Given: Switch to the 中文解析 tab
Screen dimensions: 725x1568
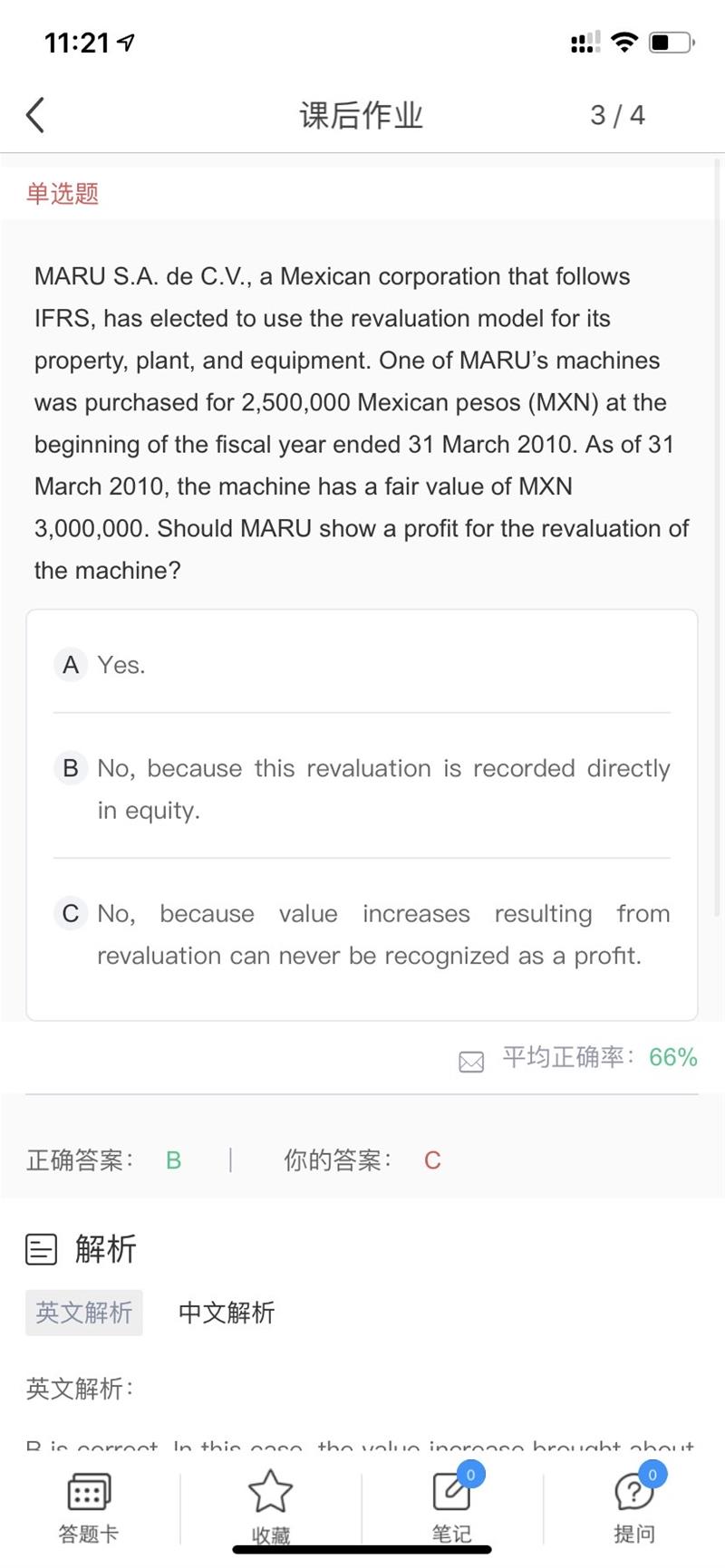Looking at the screenshot, I should pyautogui.click(x=227, y=1313).
